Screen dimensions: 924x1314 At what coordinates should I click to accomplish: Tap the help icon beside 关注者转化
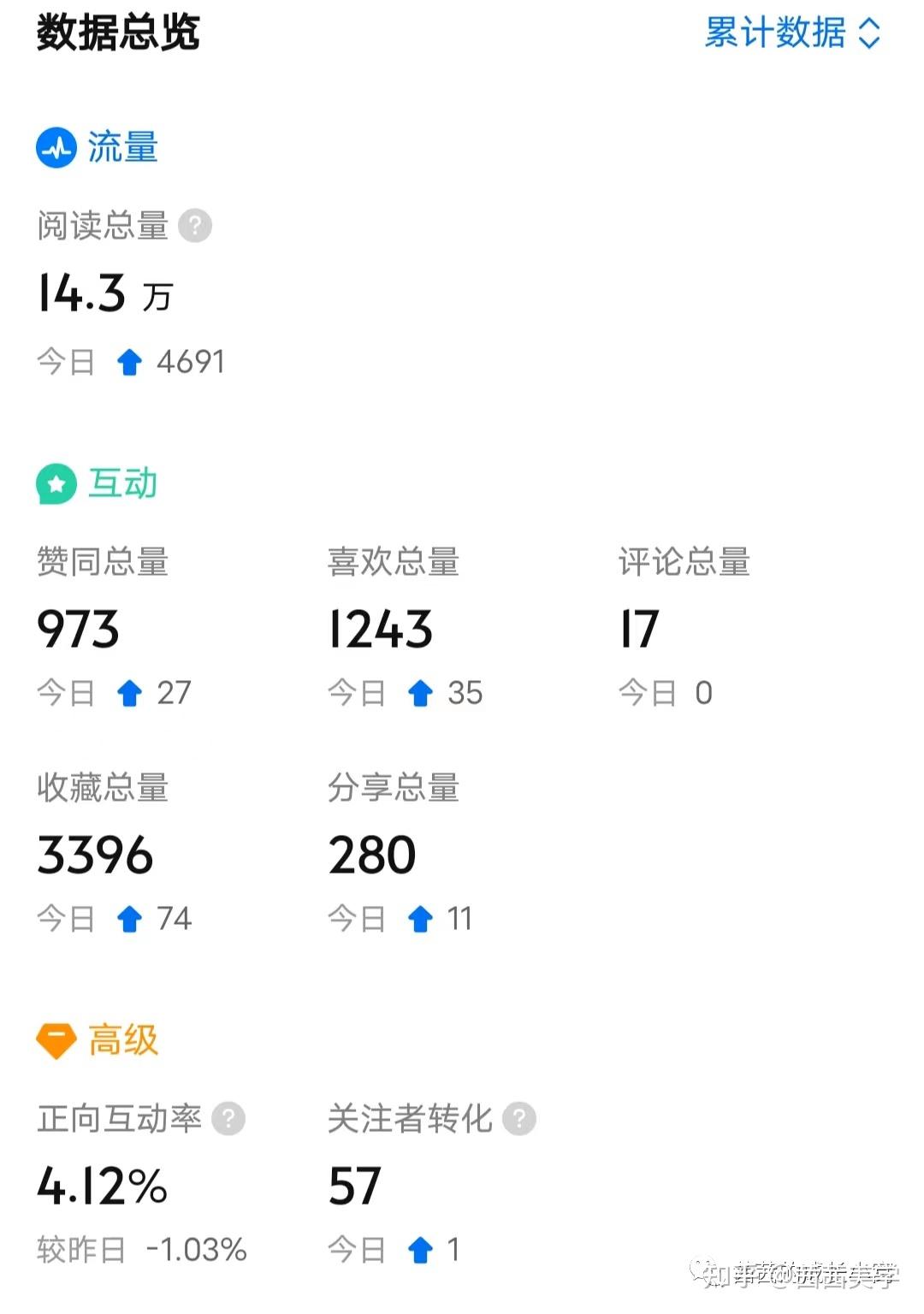(519, 1119)
